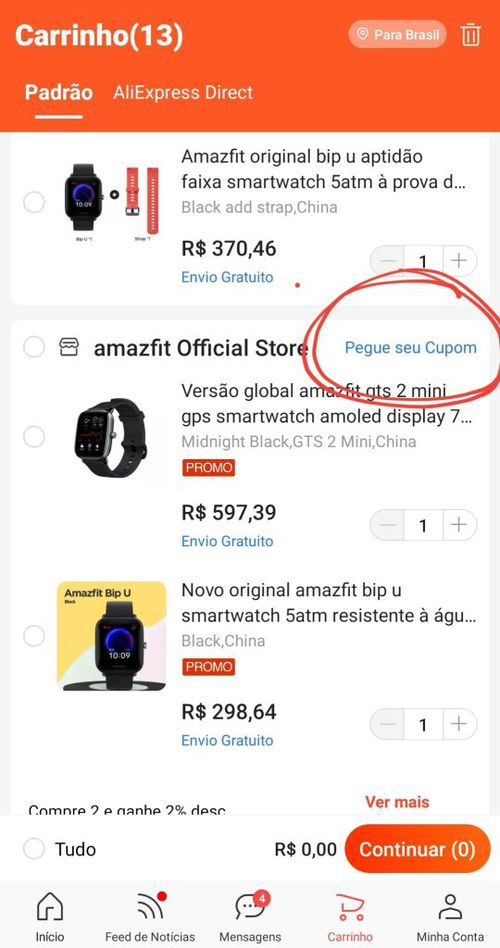Select the Amazfit GTS 2 Mini item
Image resolution: width=500 pixels, height=948 pixels.
[34, 437]
